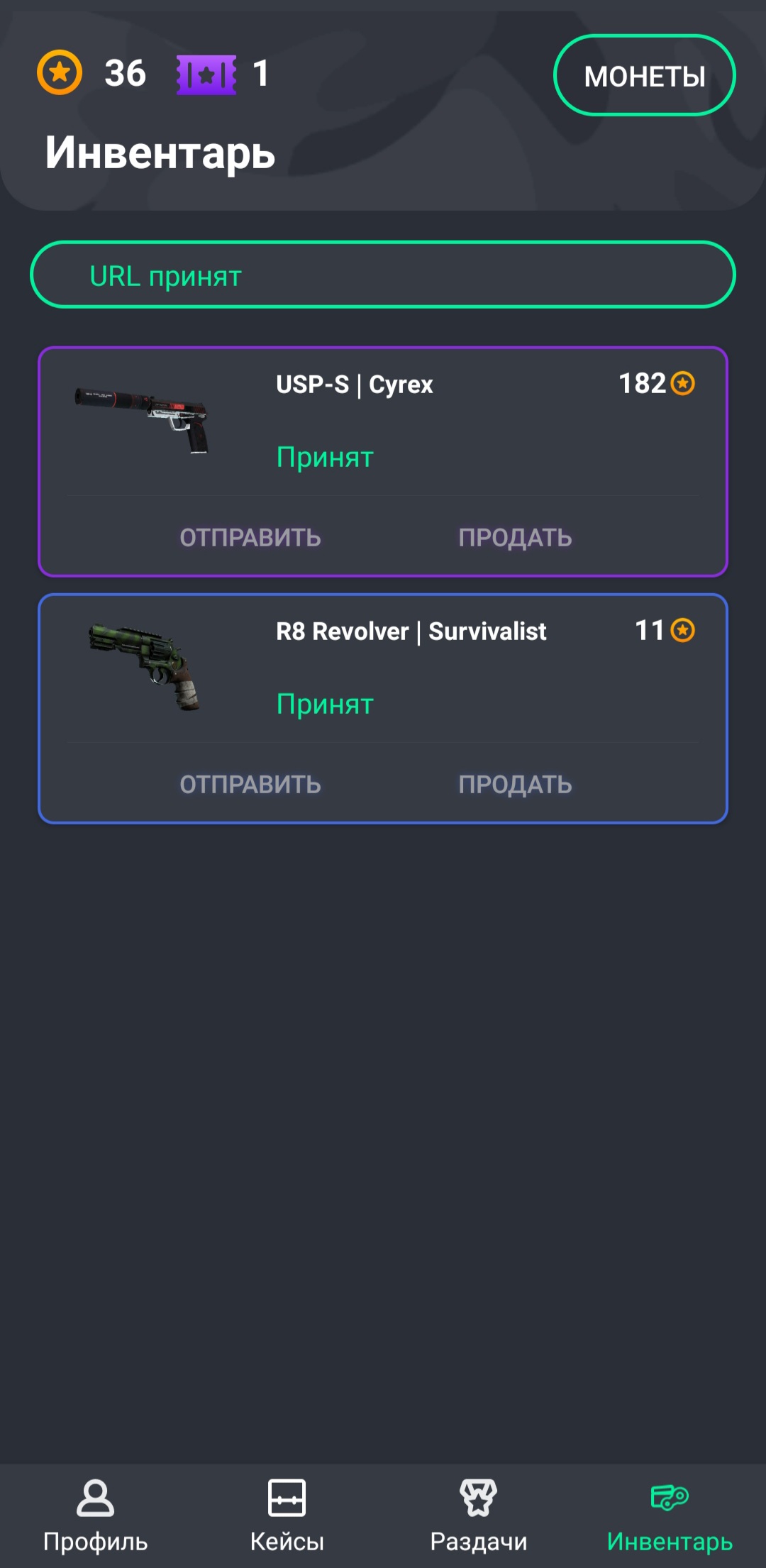This screenshot has height=1568, width=766.
Task: Sell the R8 Revolver | Survivalist skin
Action: pos(515,785)
